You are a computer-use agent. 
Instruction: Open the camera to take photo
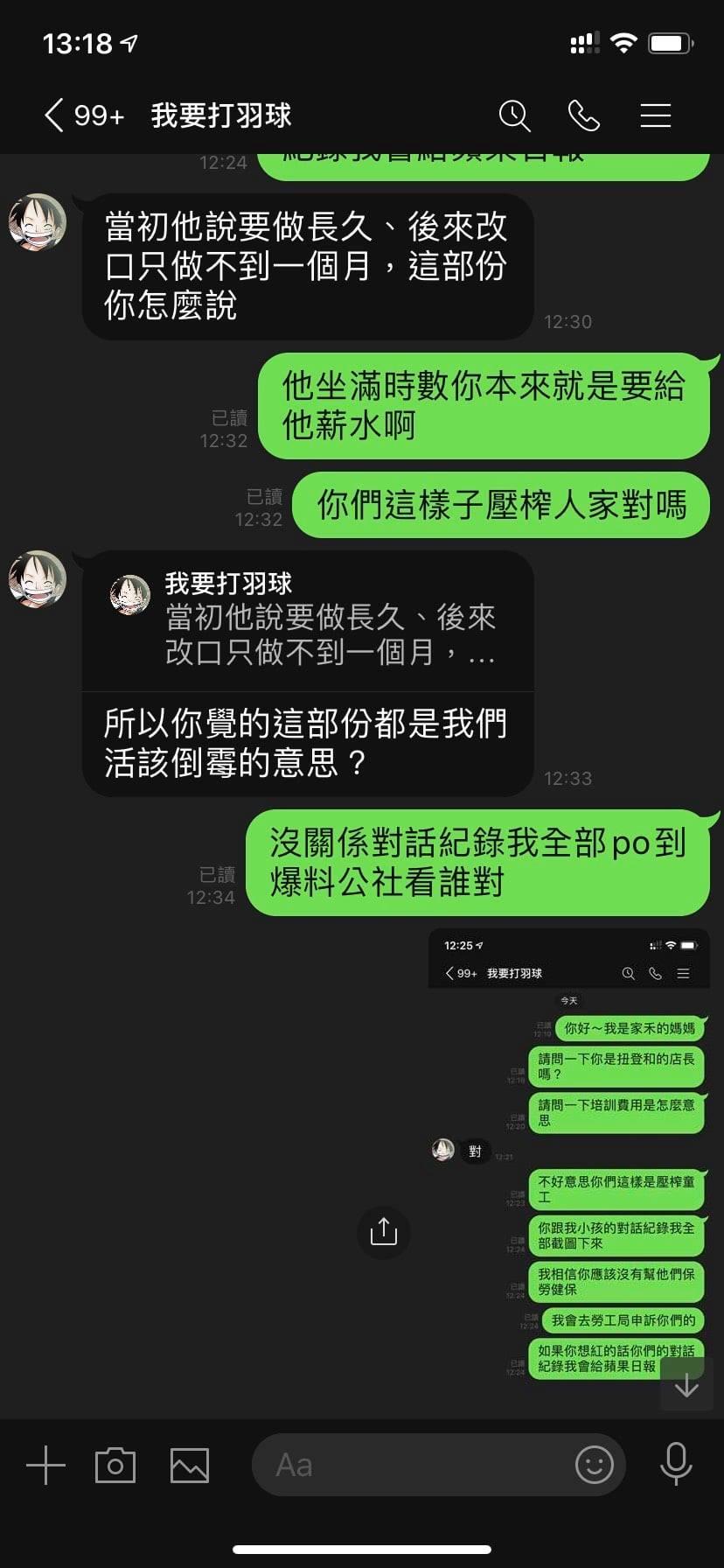[115, 1465]
